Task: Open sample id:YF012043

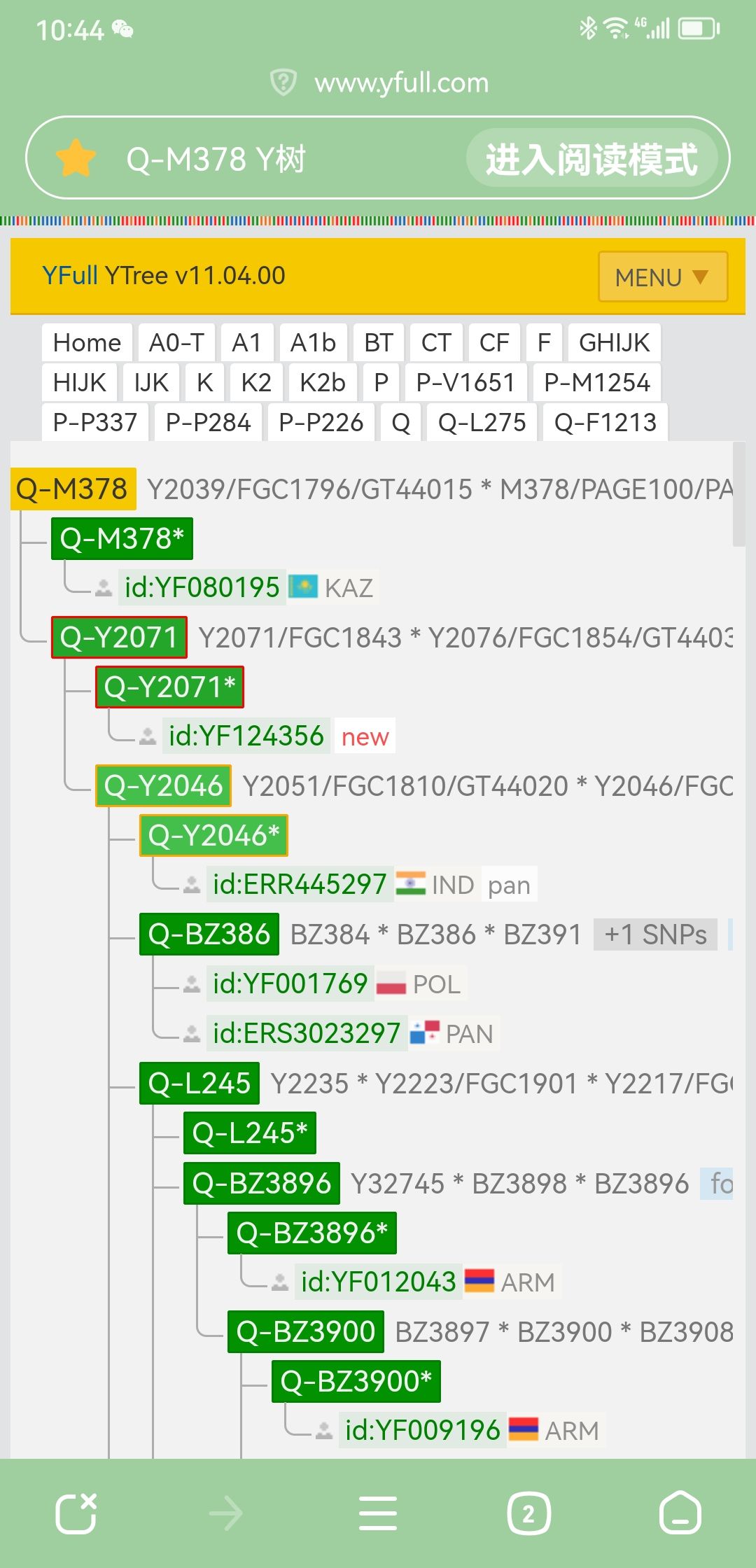Action: tap(378, 1282)
